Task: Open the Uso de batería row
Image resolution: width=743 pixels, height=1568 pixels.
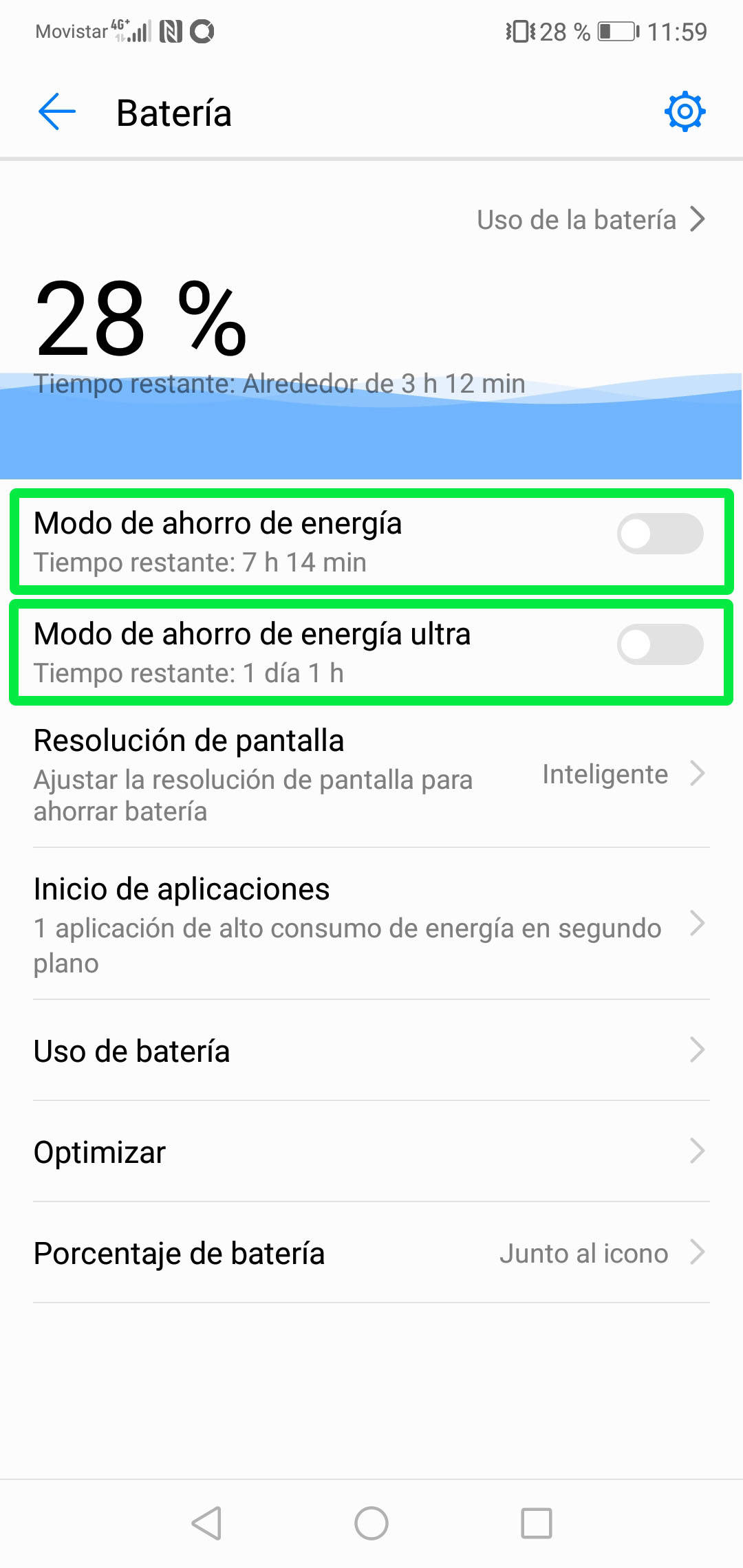Action: click(371, 1051)
